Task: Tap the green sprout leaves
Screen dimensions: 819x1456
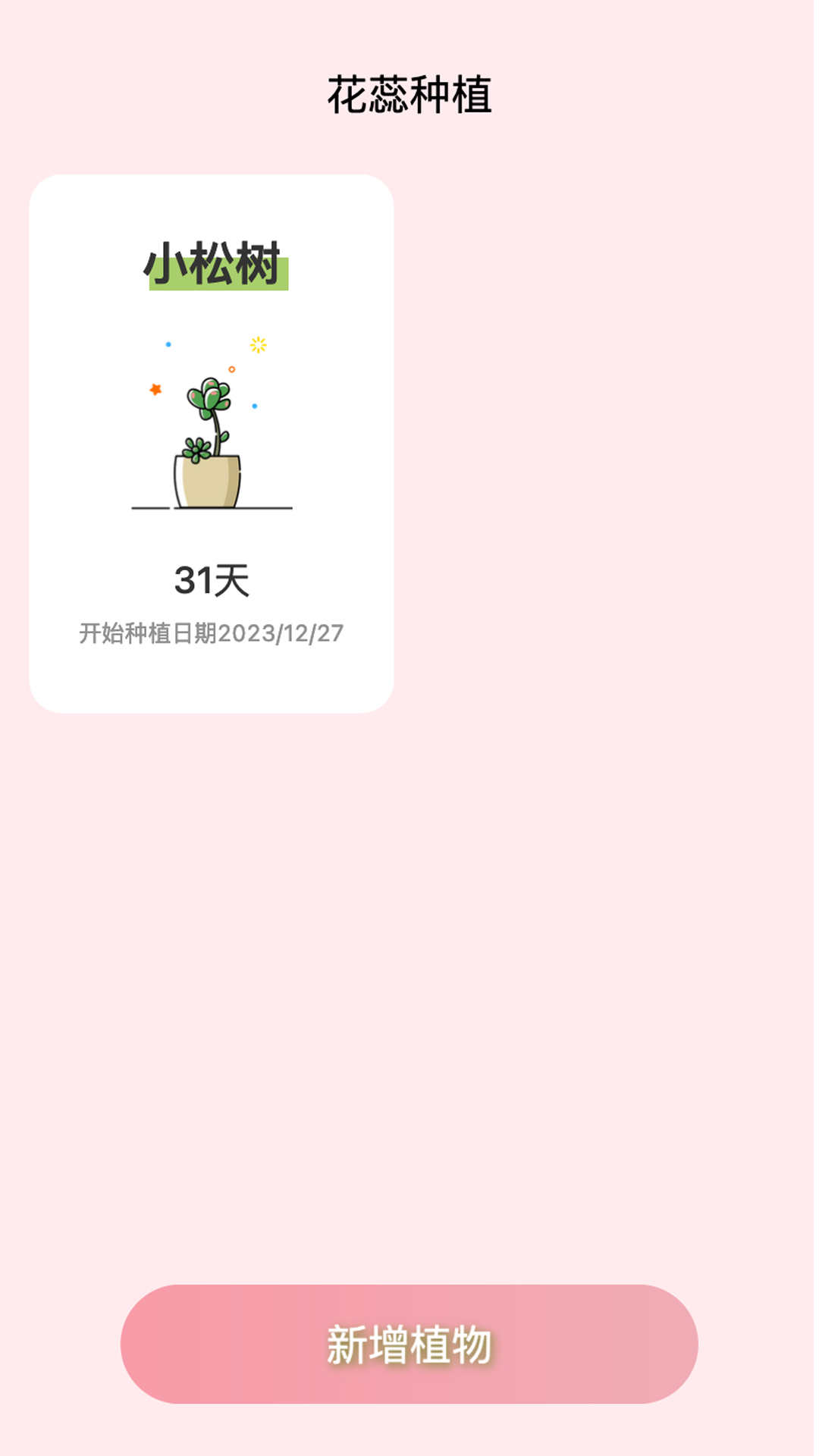Action: [x=209, y=396]
